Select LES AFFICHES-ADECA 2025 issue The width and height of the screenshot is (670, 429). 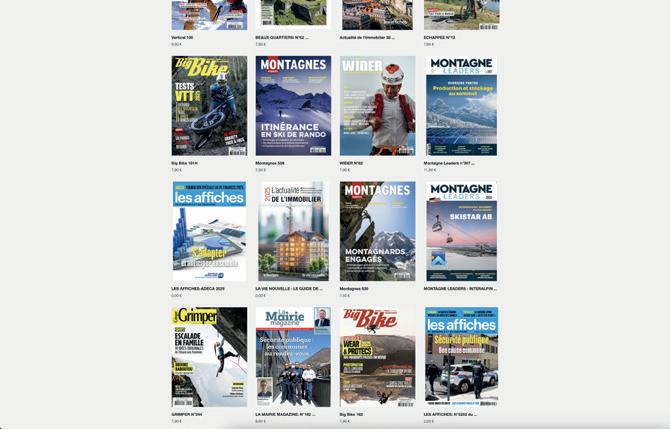209,231
